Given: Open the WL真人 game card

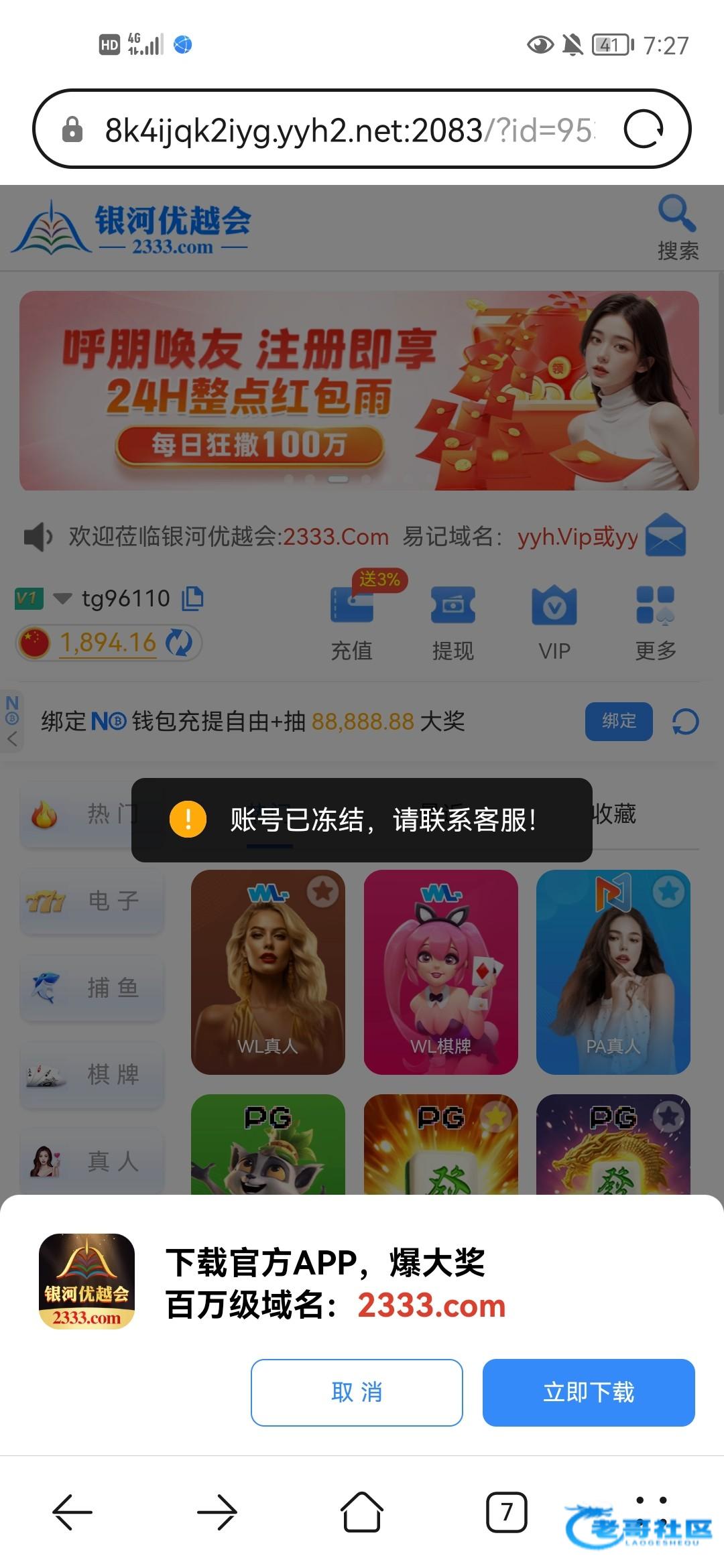Looking at the screenshot, I should point(267,972).
